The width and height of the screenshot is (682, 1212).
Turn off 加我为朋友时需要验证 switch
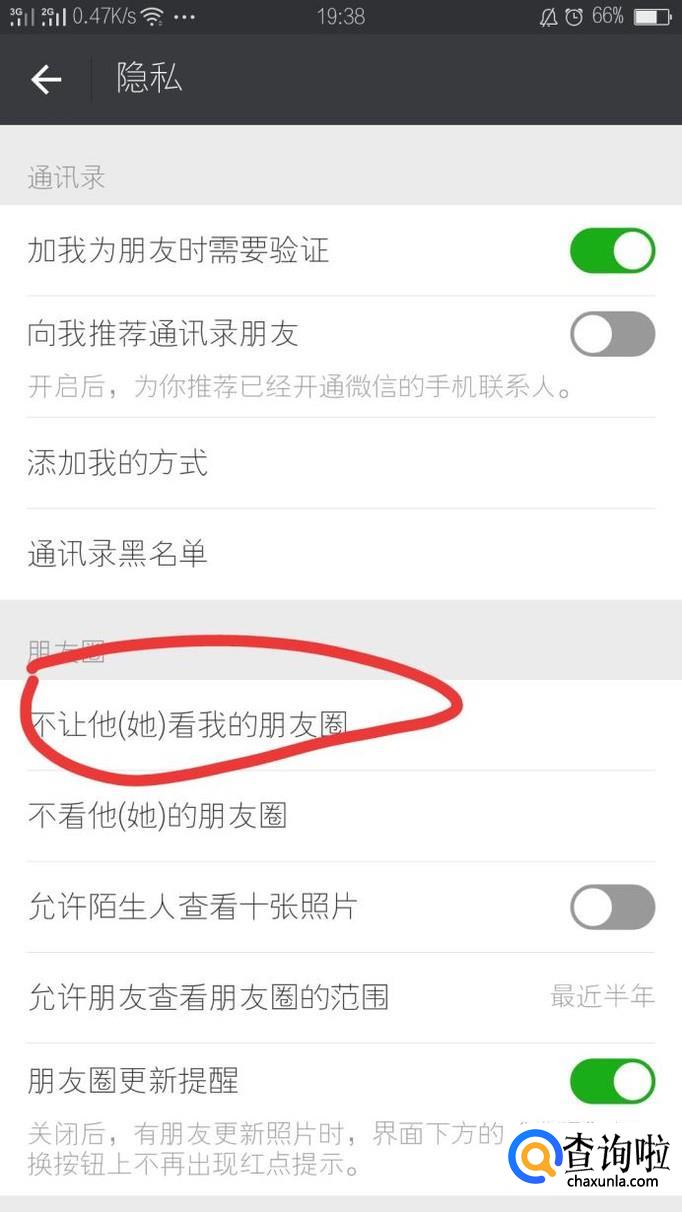[612, 251]
